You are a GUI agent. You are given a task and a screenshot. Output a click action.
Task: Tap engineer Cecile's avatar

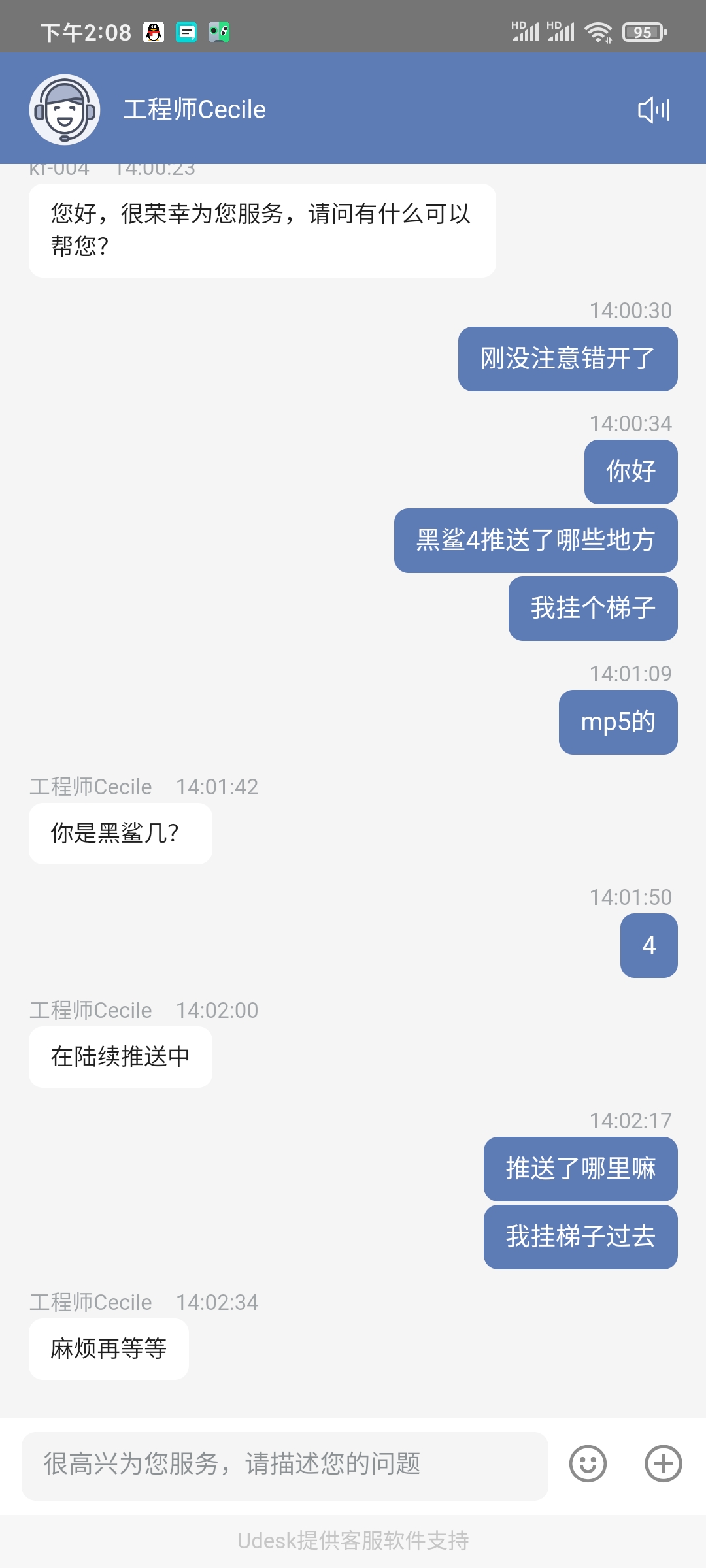pos(65,110)
